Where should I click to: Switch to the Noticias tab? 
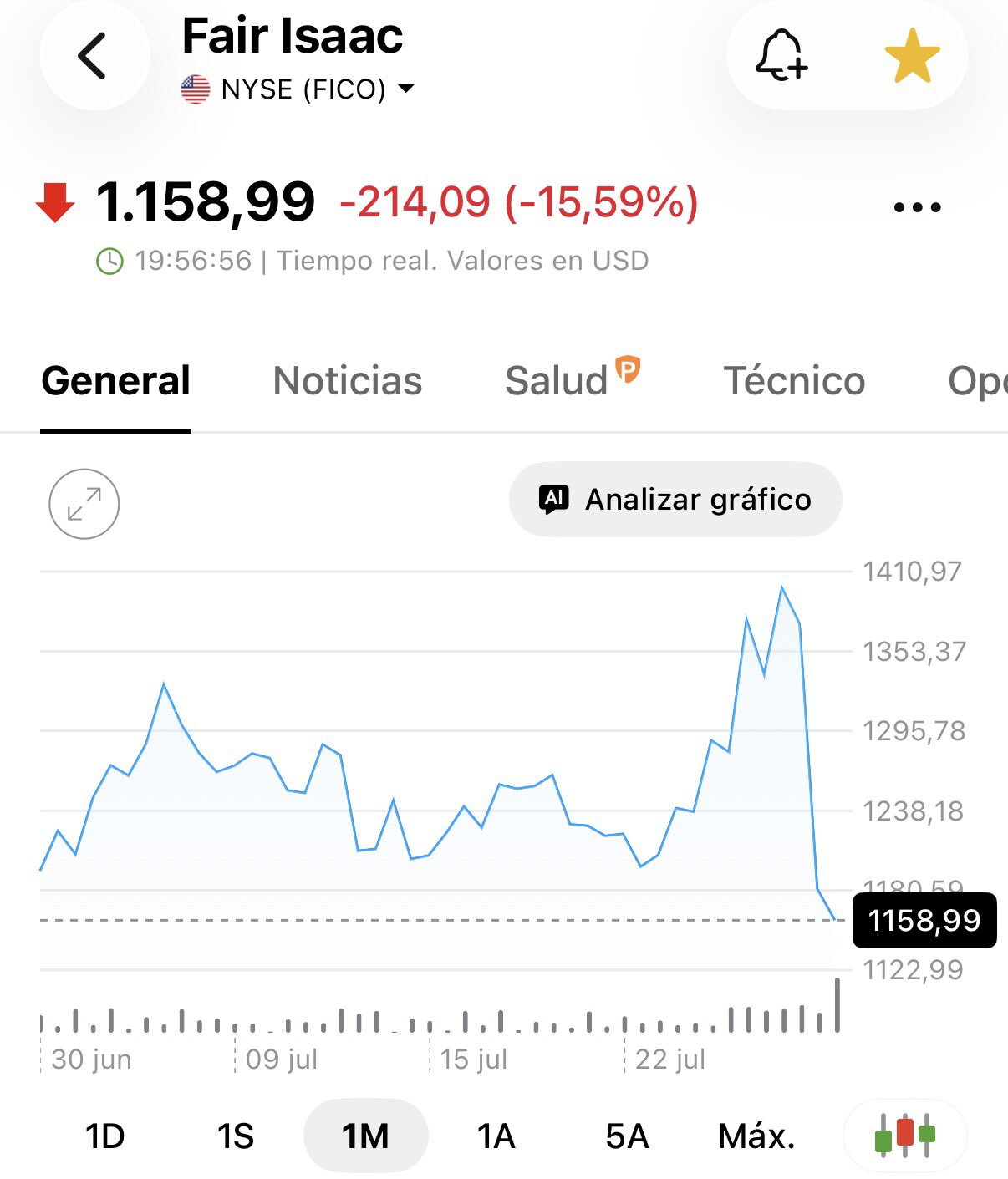[x=348, y=381]
